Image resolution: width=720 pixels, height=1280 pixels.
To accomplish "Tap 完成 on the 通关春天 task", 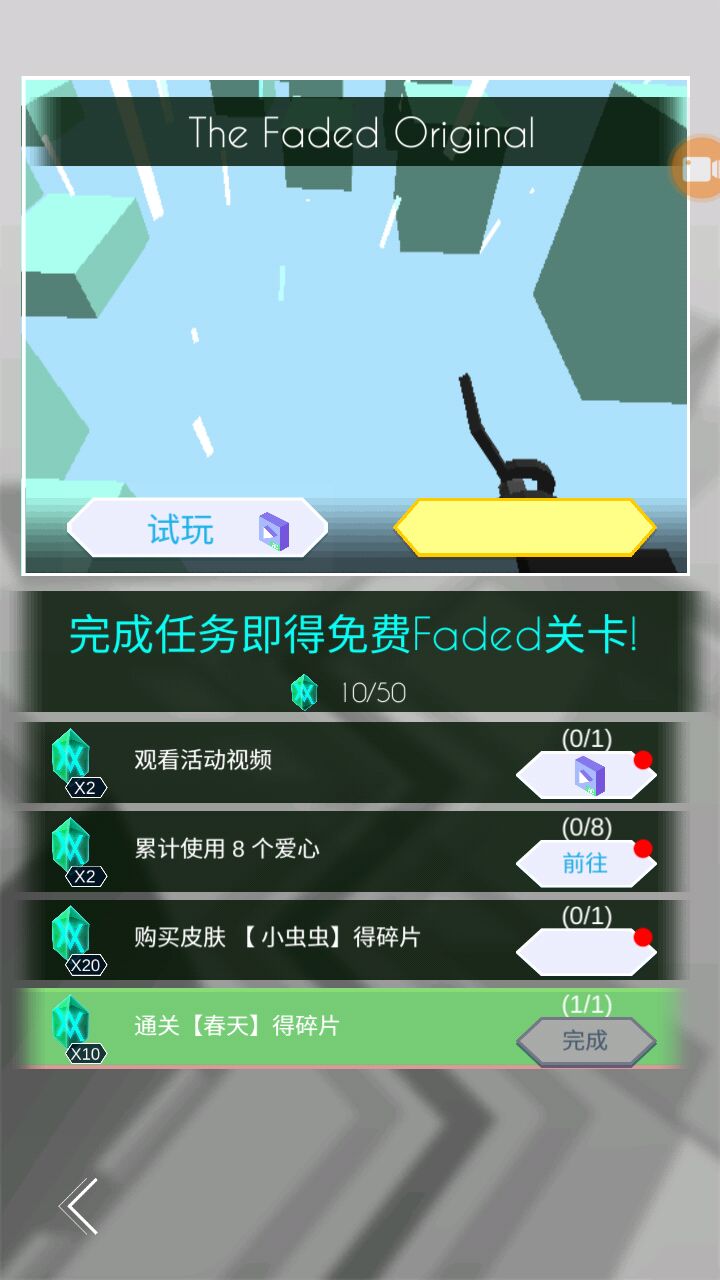I will coord(586,1041).
